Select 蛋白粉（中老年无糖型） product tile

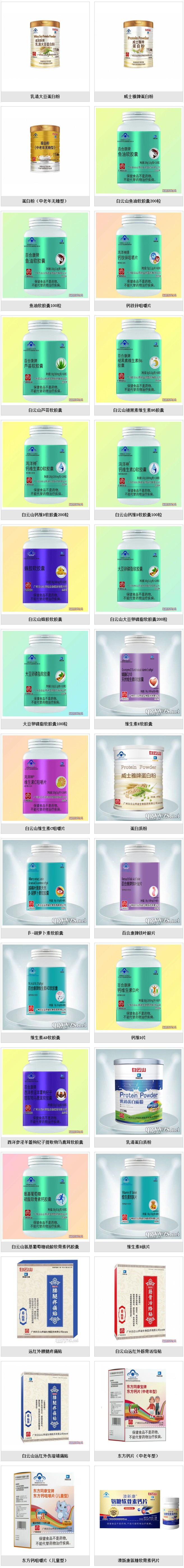(x=45, y=150)
